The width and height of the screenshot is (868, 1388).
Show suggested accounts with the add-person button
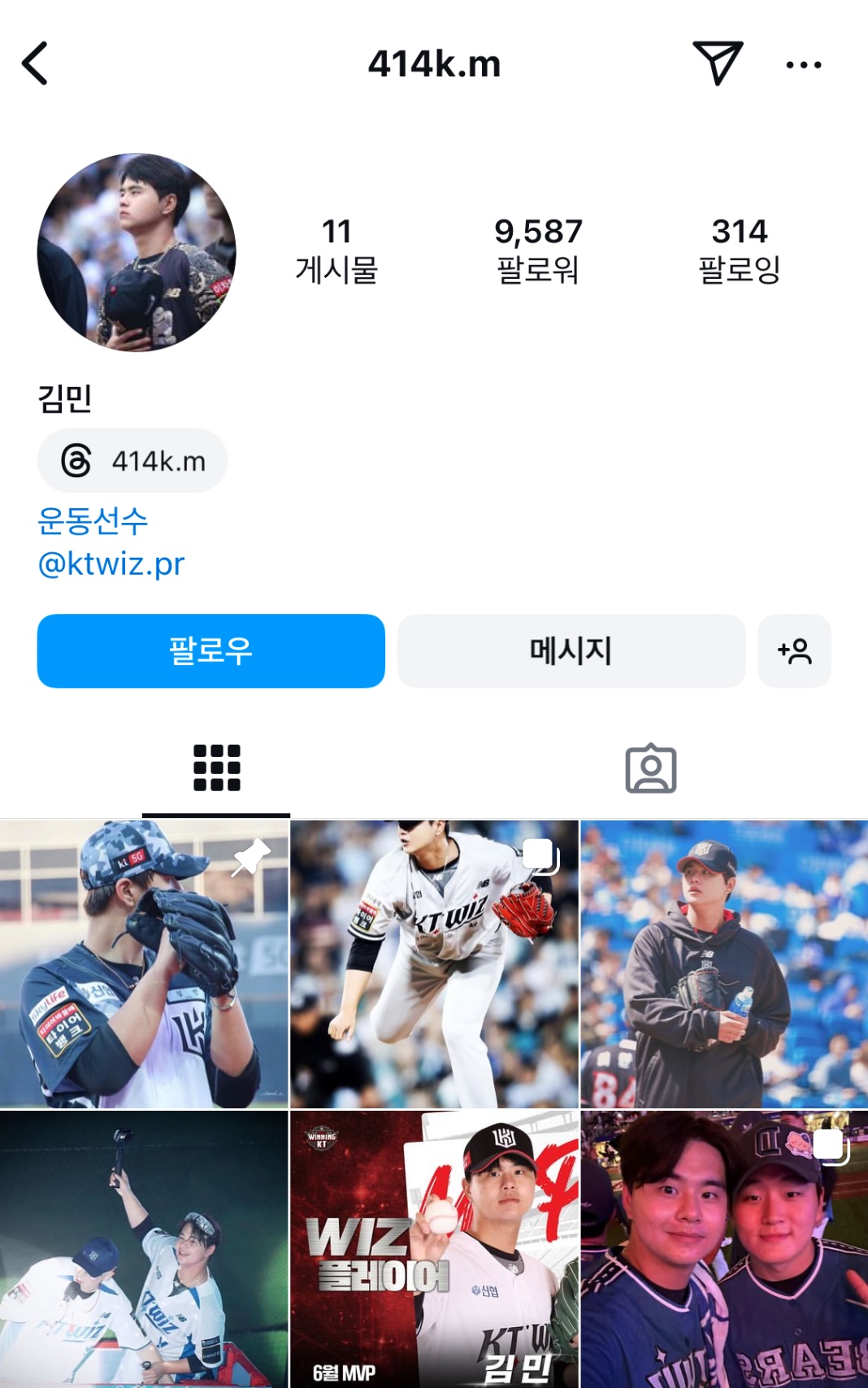tap(794, 651)
